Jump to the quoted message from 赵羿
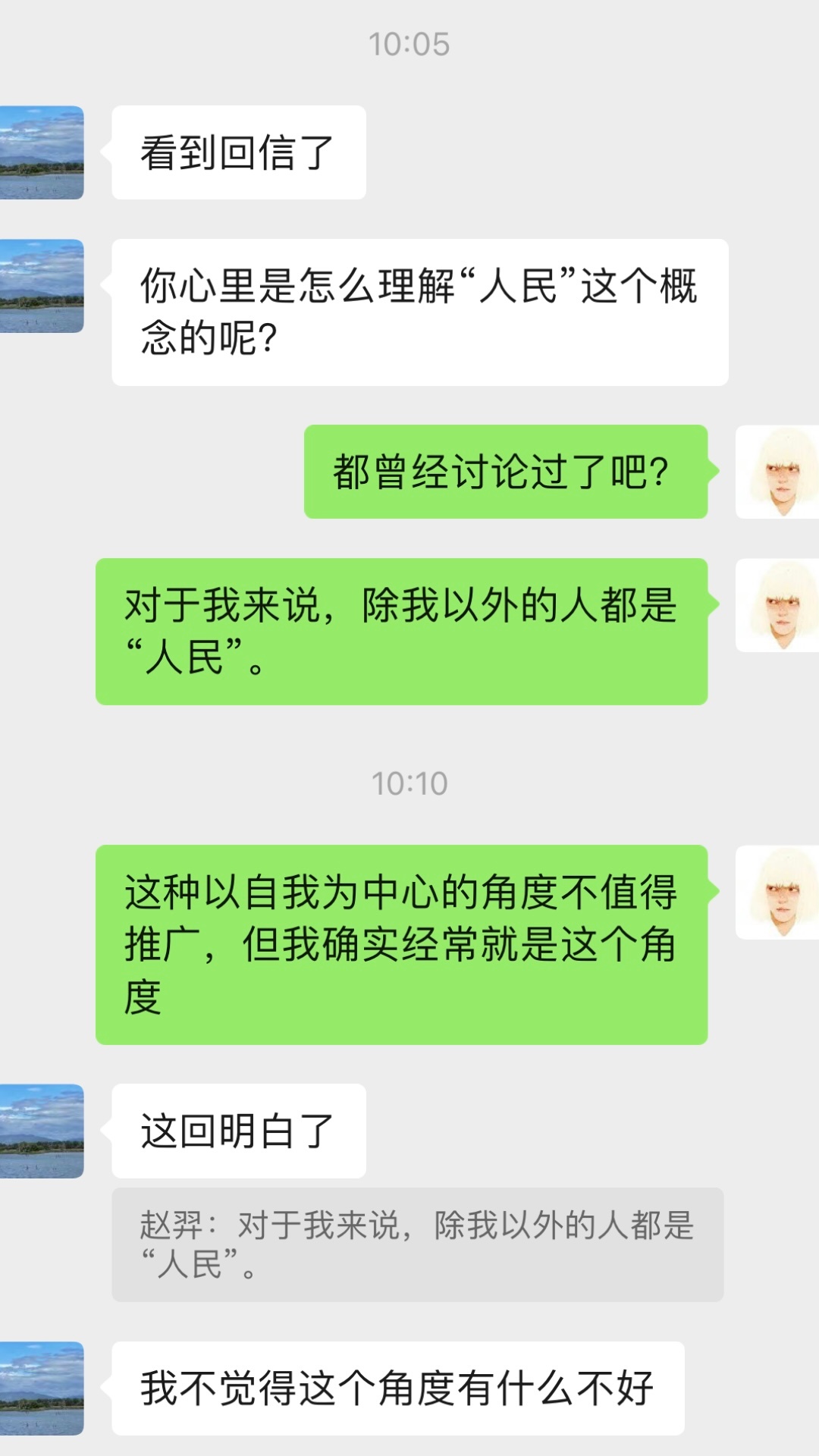The width and height of the screenshot is (819, 1456). pos(417,1244)
